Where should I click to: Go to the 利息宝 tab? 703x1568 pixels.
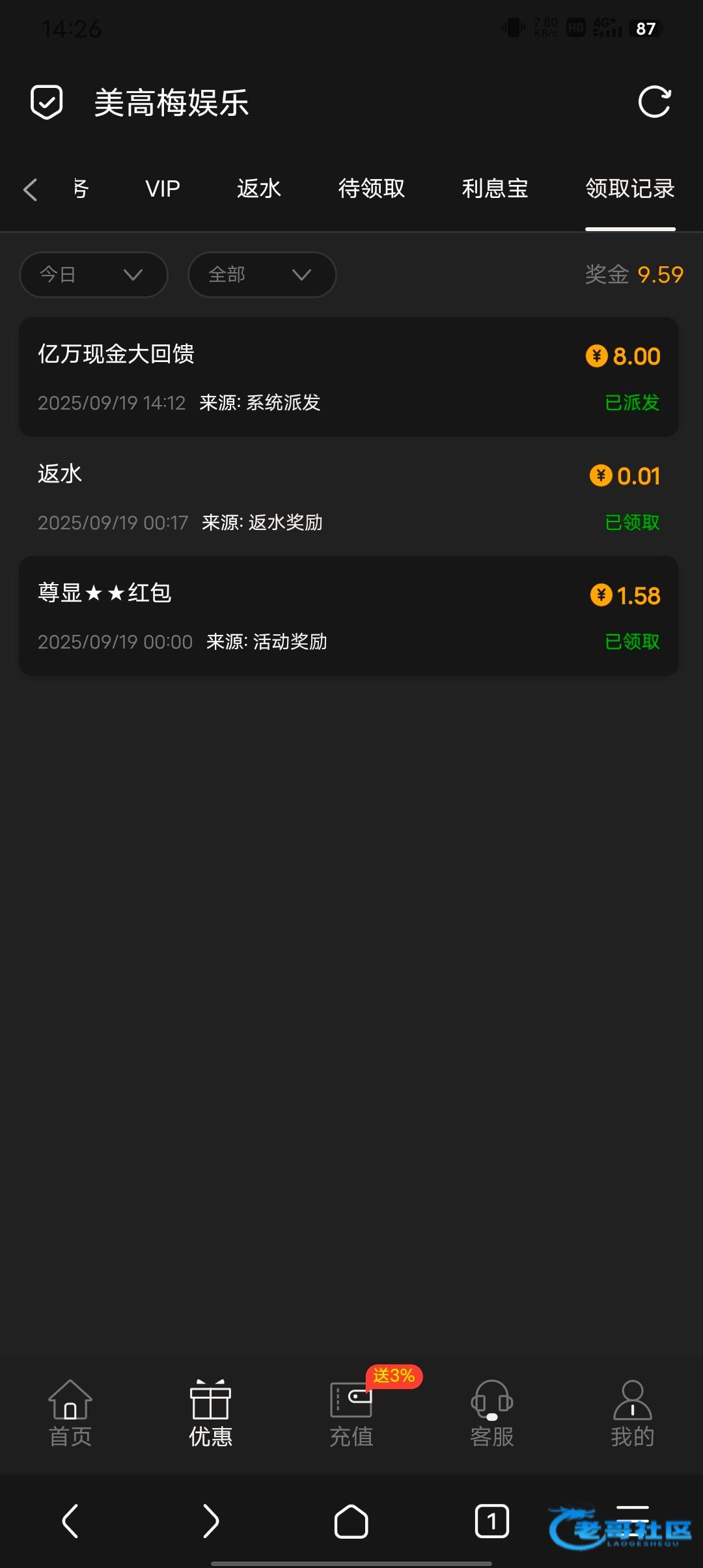click(495, 189)
